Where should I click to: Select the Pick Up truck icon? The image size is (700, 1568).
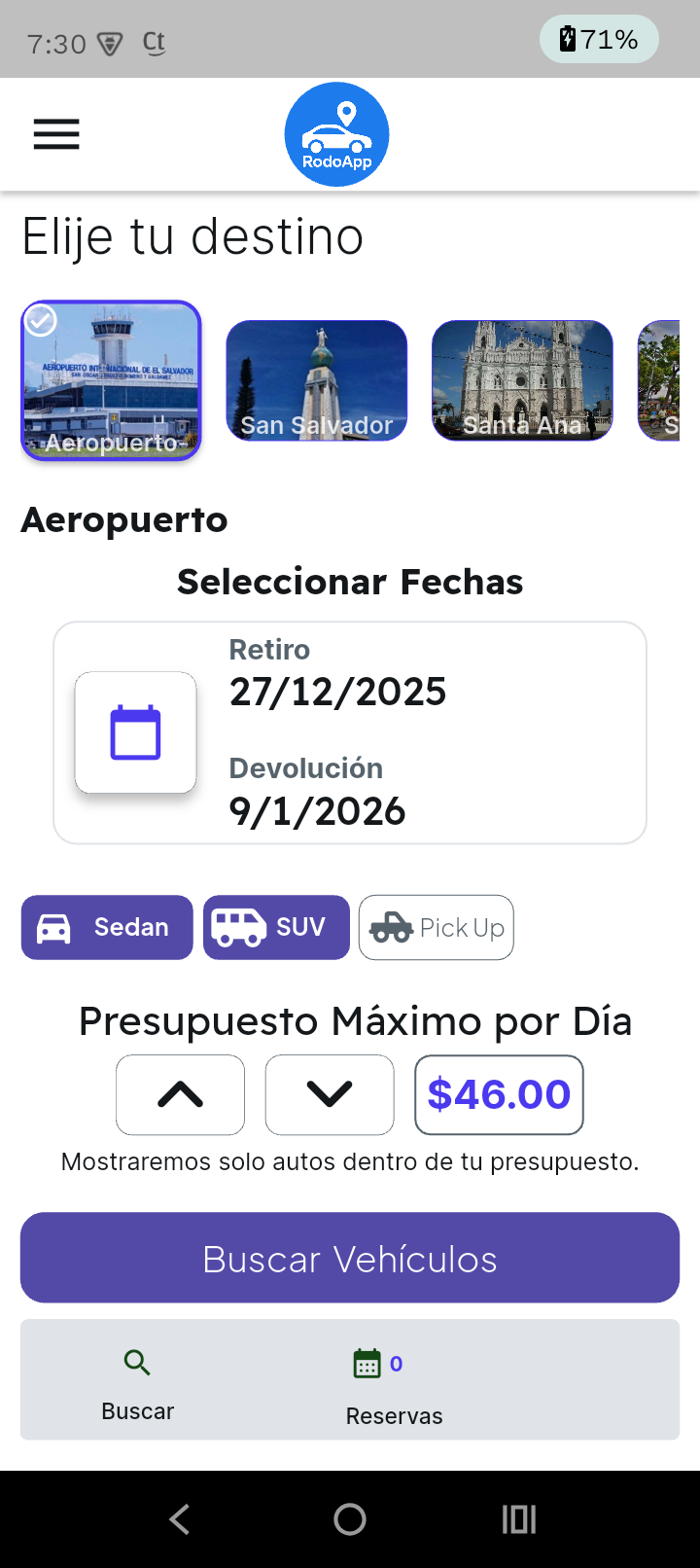[388, 927]
